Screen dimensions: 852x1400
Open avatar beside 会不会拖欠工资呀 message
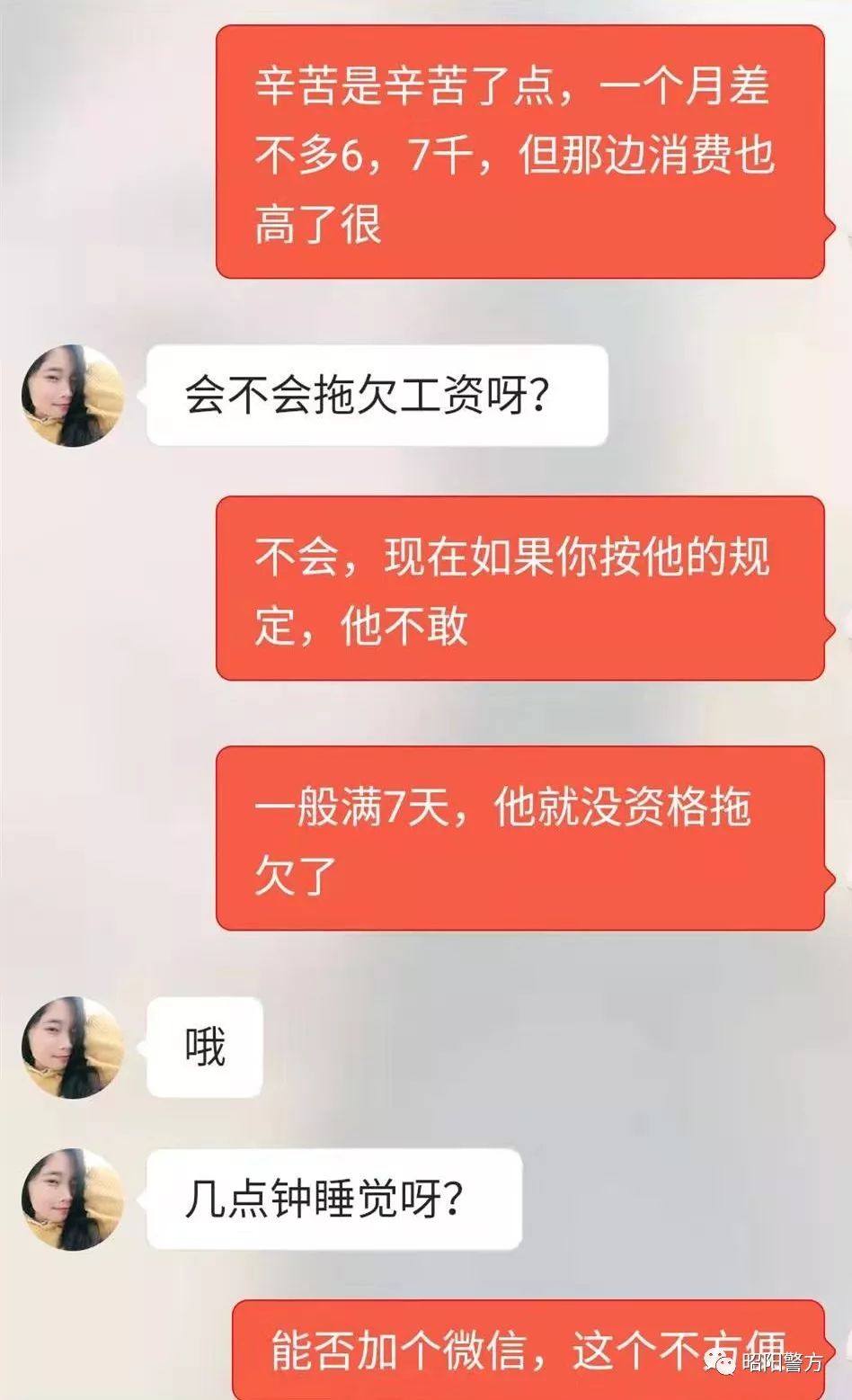click(x=72, y=396)
